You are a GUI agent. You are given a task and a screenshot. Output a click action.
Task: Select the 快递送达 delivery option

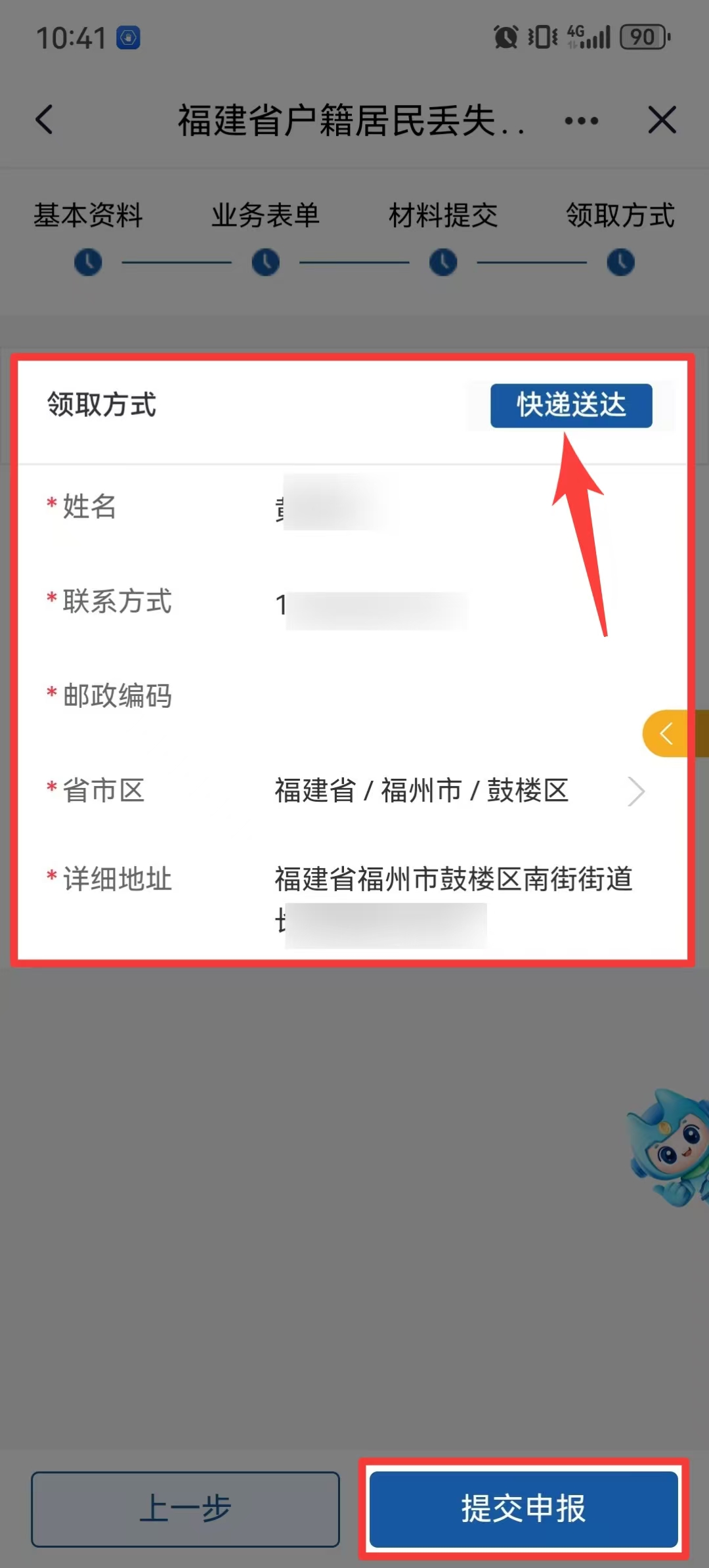[570, 405]
